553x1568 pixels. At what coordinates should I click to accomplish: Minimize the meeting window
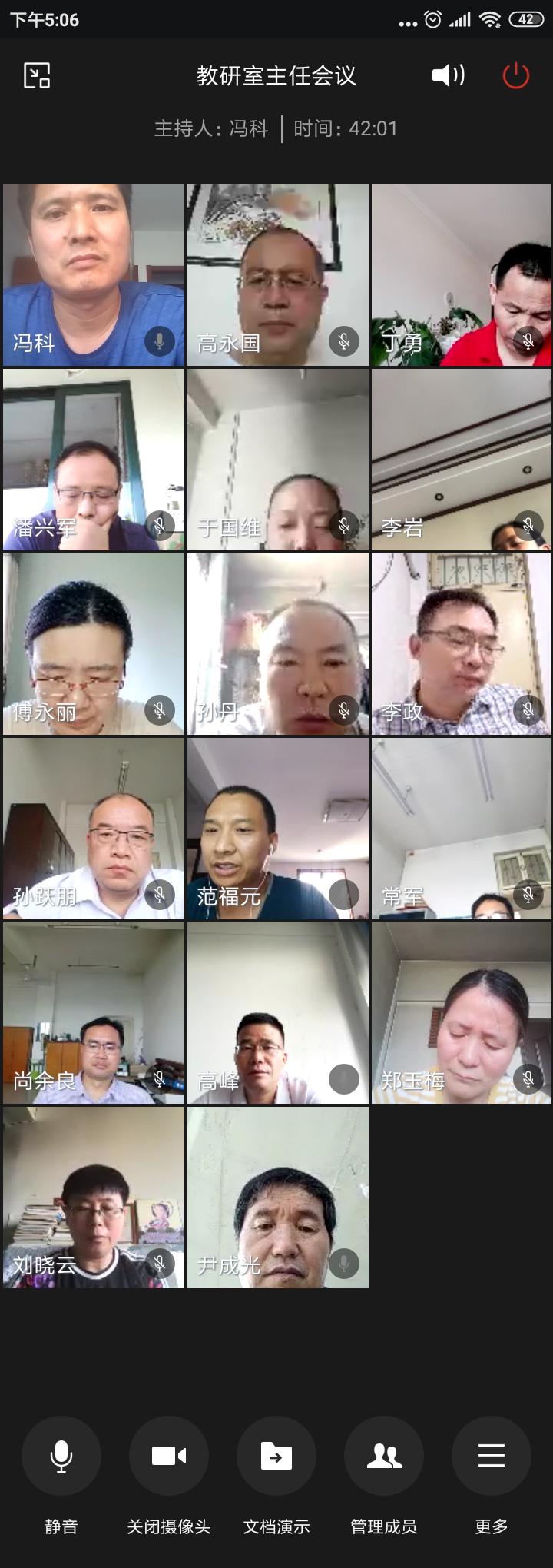tap(37, 75)
